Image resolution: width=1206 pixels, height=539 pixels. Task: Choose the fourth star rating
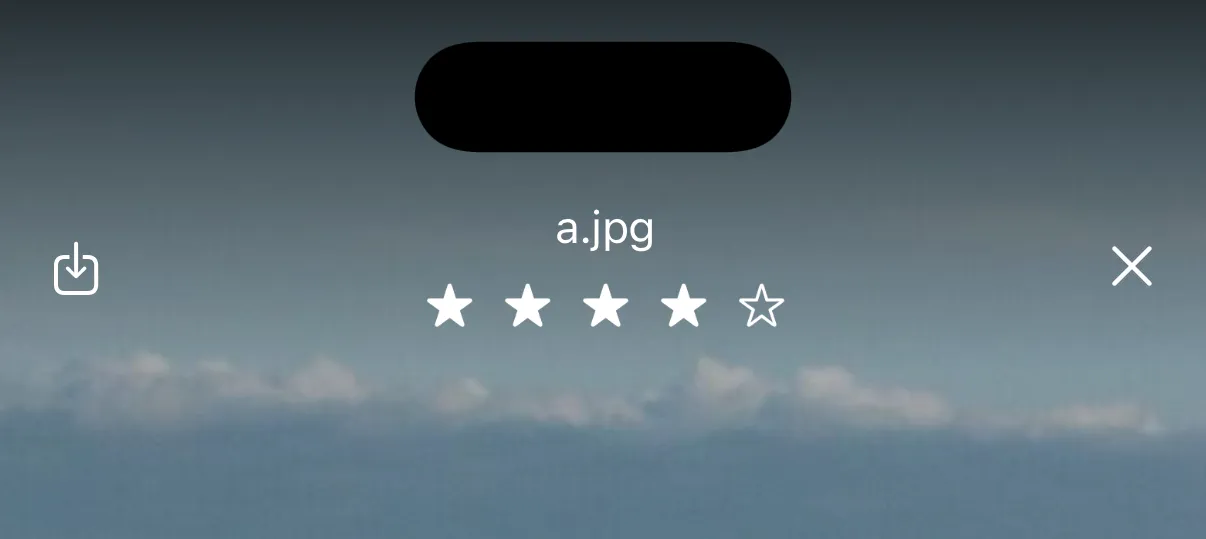[684, 306]
